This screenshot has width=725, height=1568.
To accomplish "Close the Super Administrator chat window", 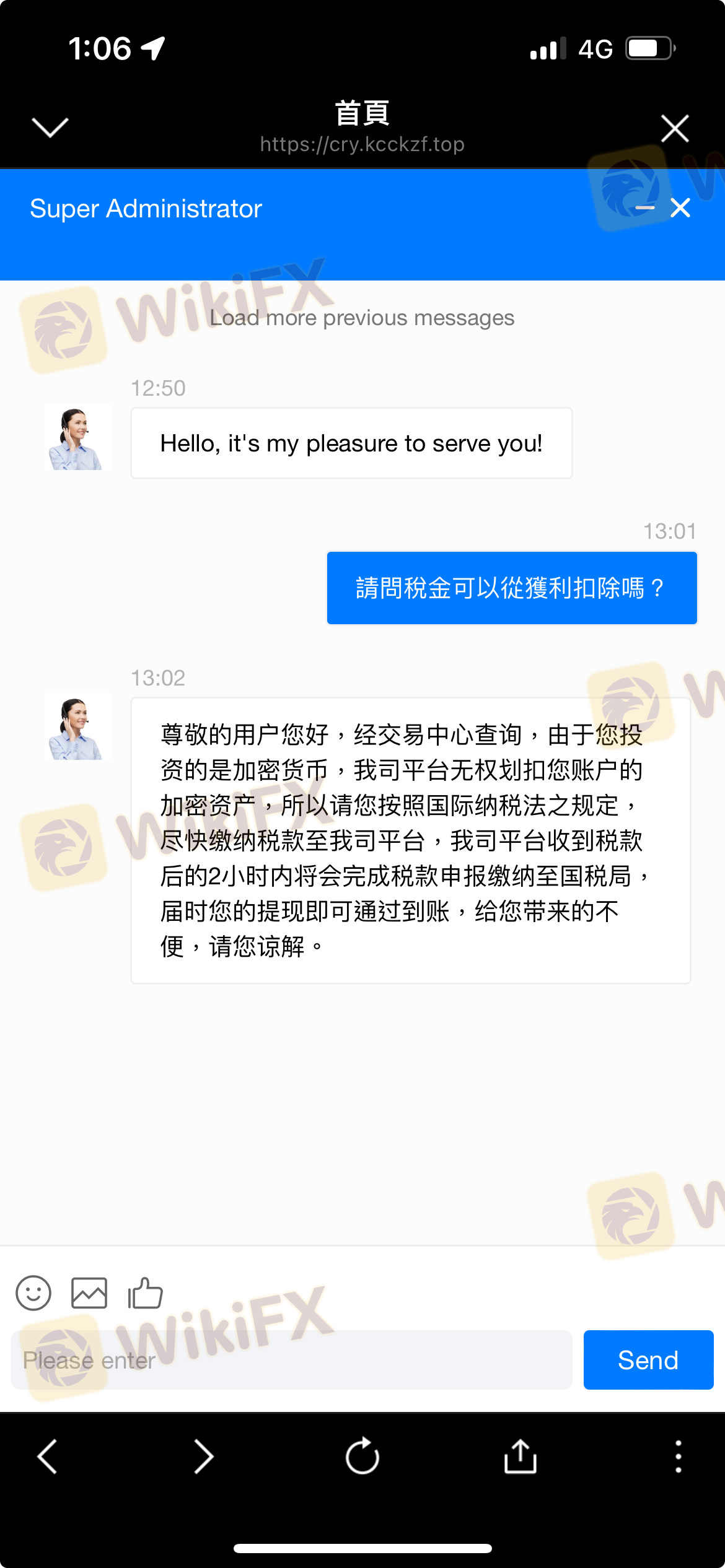I will 680,208.
